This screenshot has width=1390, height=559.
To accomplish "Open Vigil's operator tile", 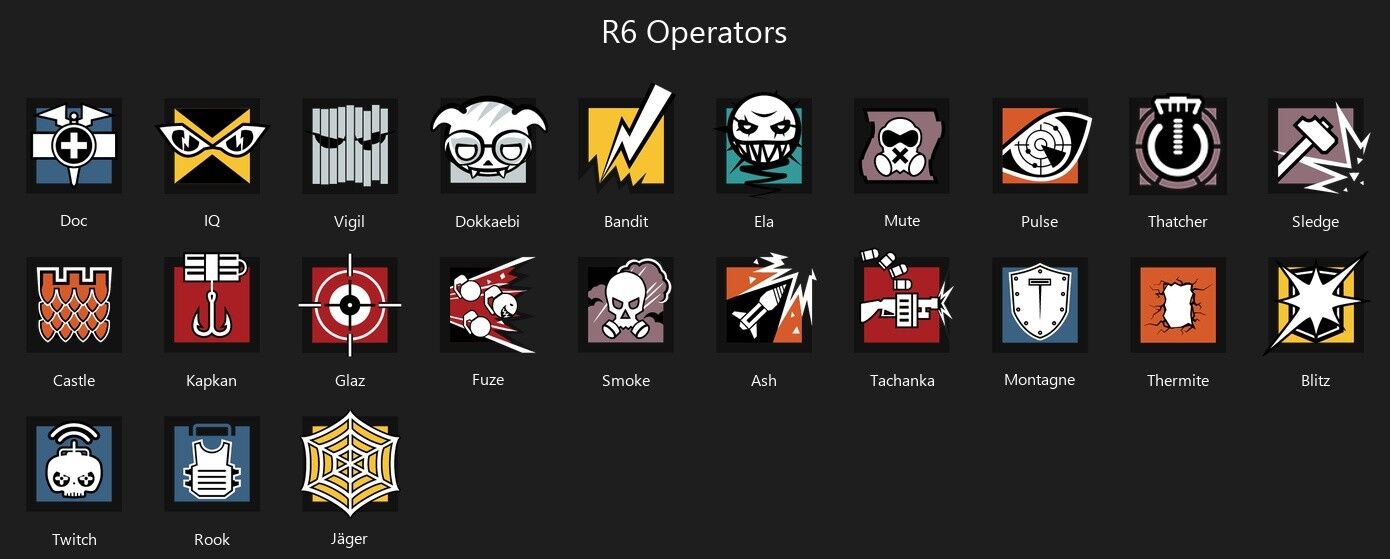I will 349,146.
